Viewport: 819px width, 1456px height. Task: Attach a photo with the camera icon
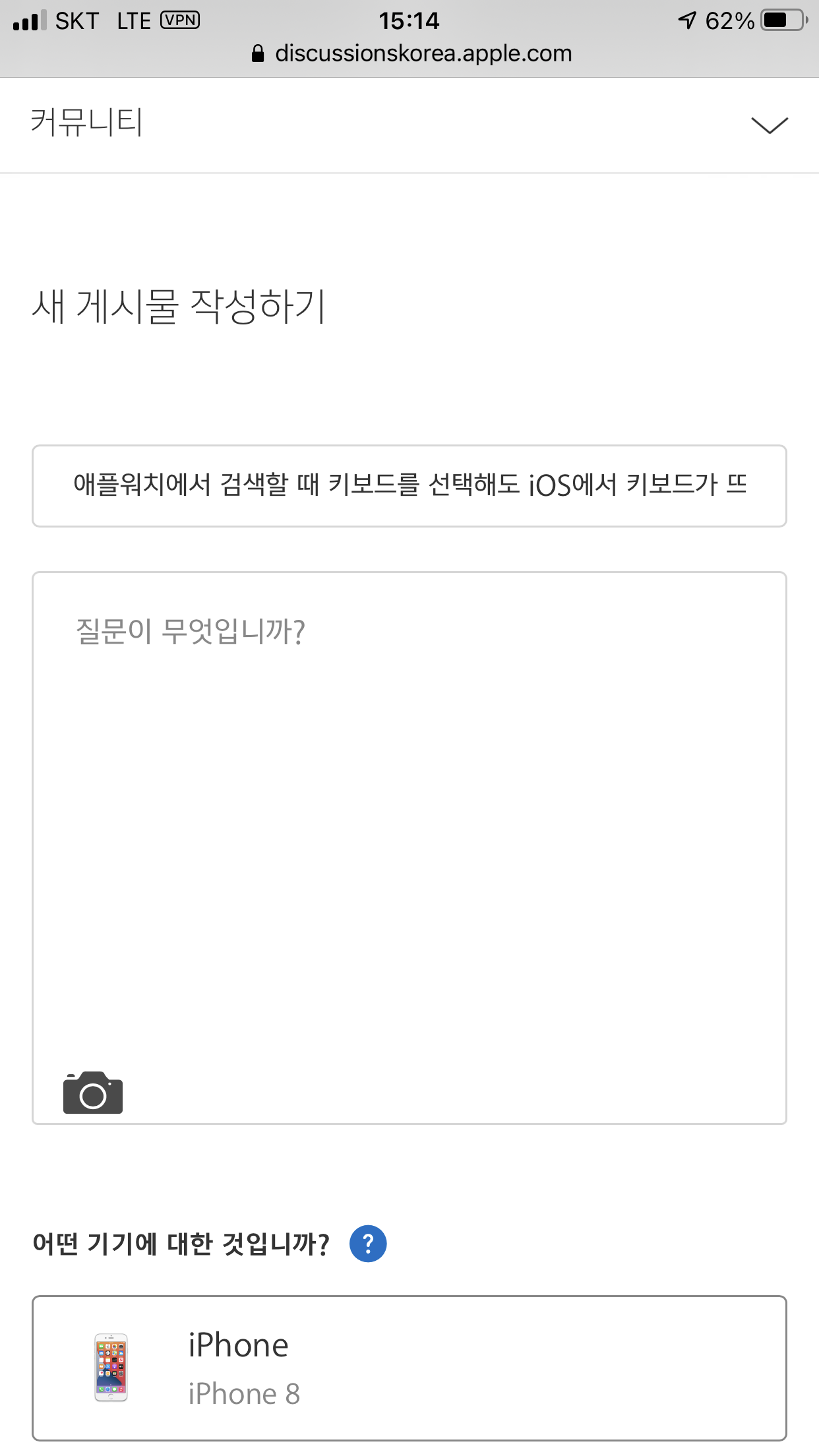(x=93, y=1093)
